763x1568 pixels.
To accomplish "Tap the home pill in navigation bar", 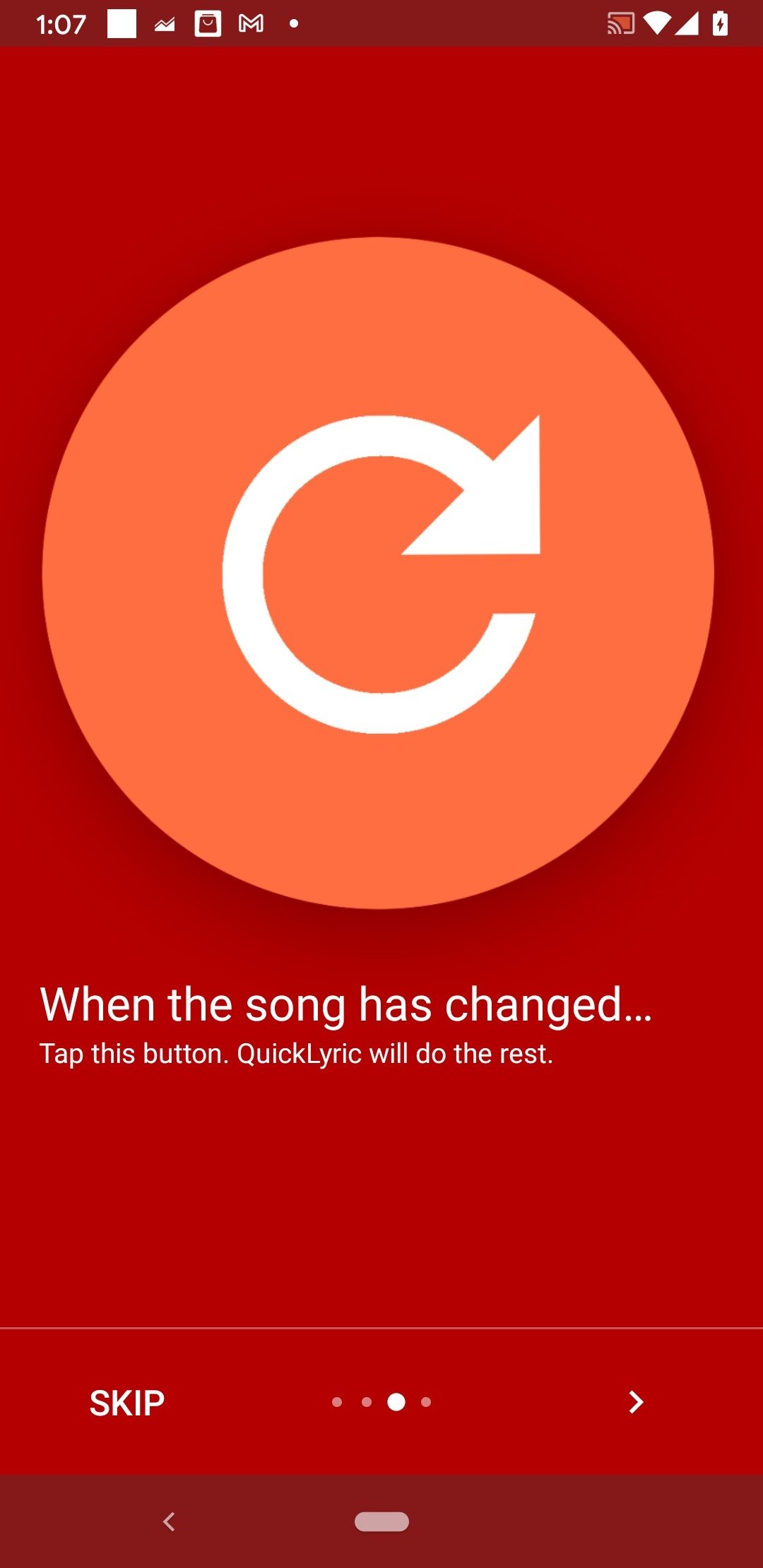I will pyautogui.click(x=381, y=1521).
